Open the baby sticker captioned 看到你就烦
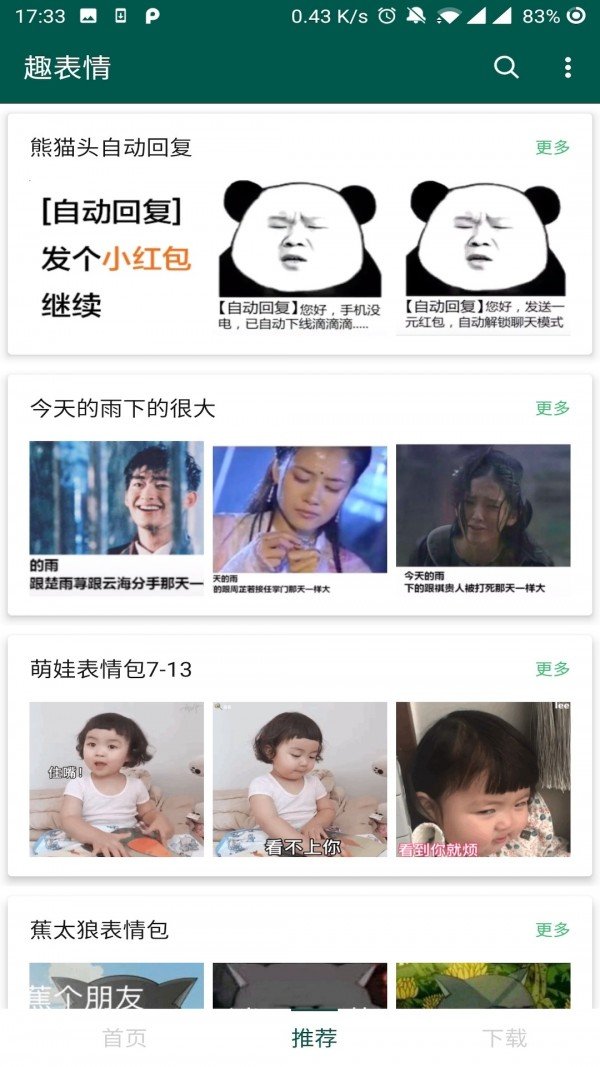The width and height of the screenshot is (600, 1067). [x=484, y=779]
